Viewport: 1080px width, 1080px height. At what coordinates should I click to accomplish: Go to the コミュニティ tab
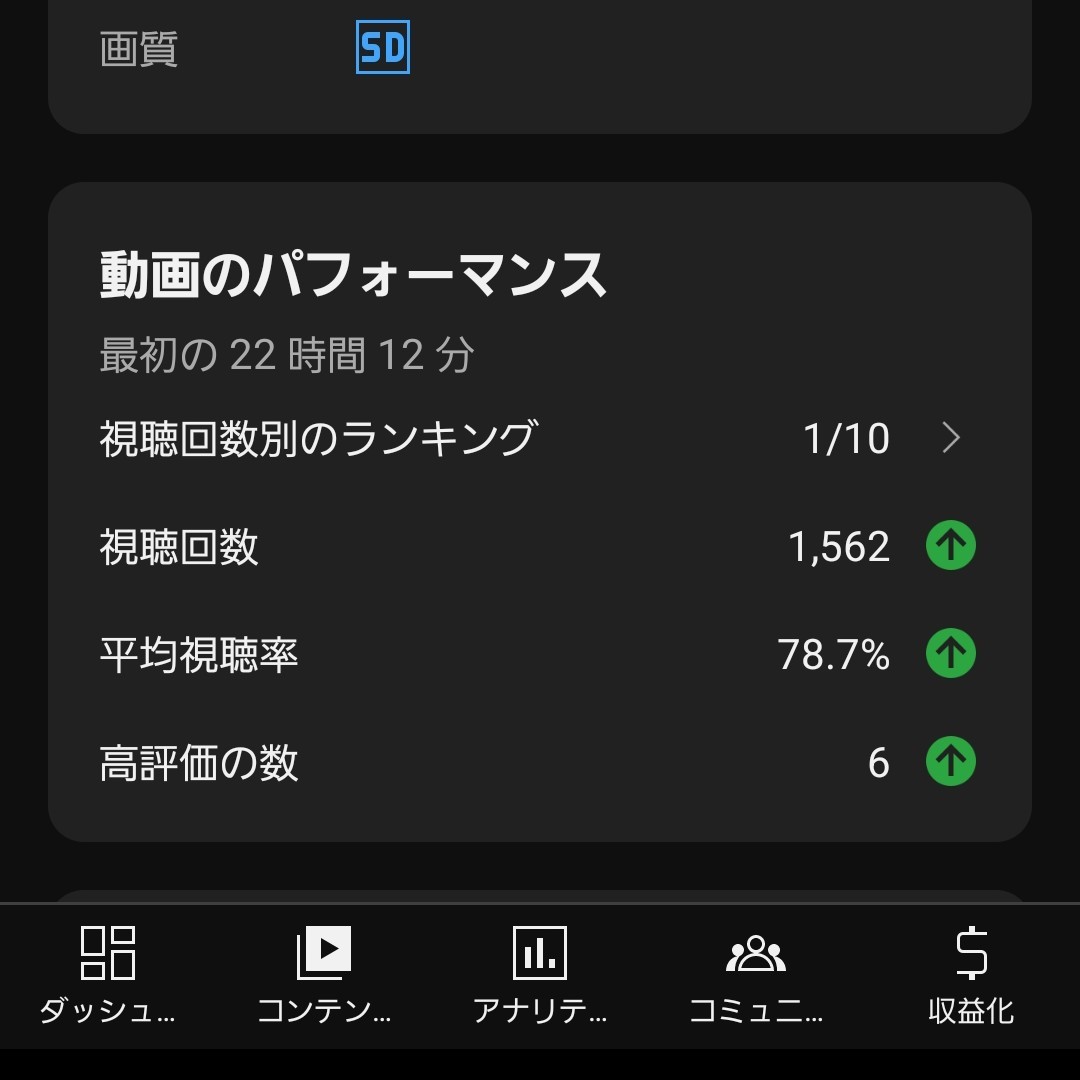click(x=756, y=975)
